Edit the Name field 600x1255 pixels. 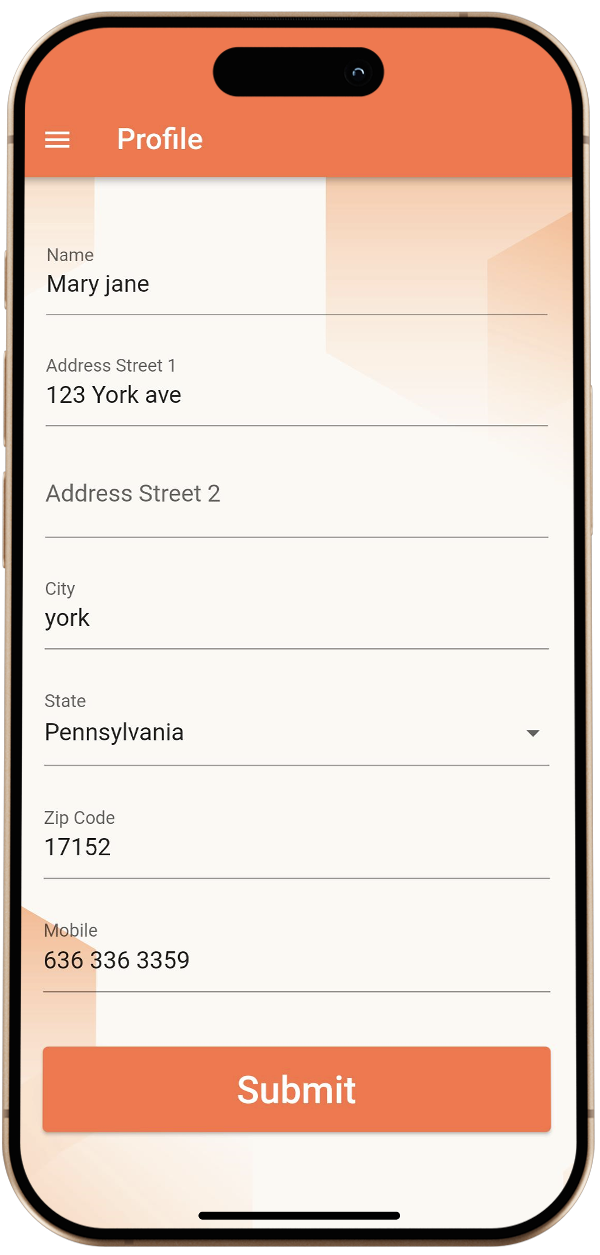point(296,285)
